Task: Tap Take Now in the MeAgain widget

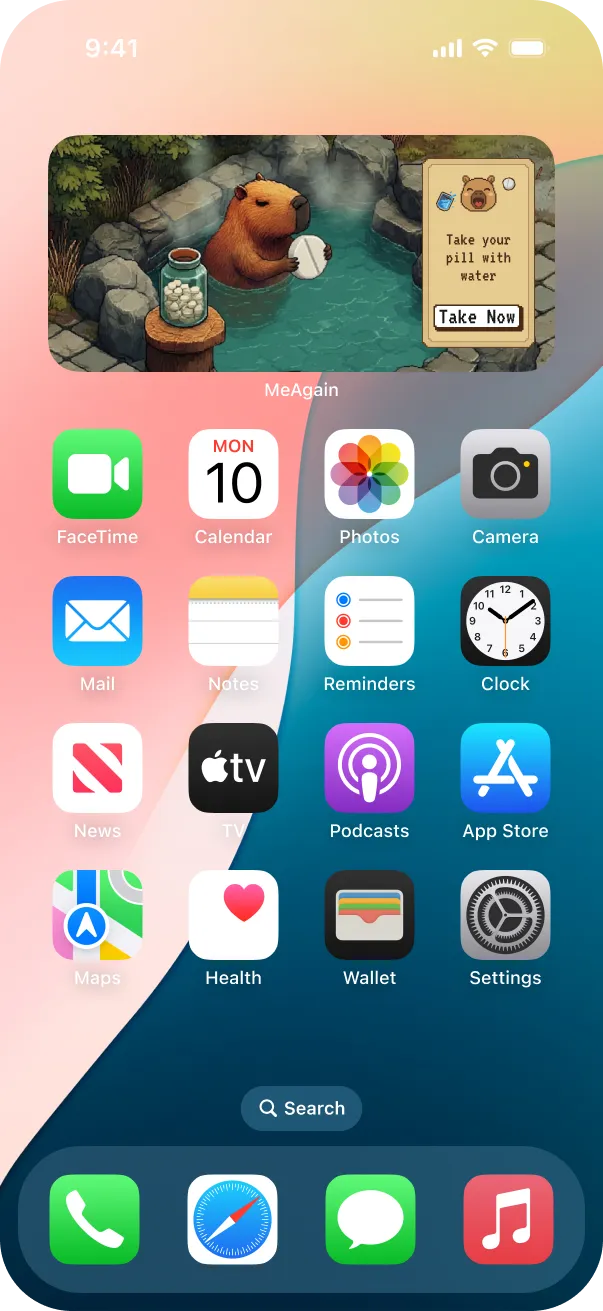Action: 477,318
